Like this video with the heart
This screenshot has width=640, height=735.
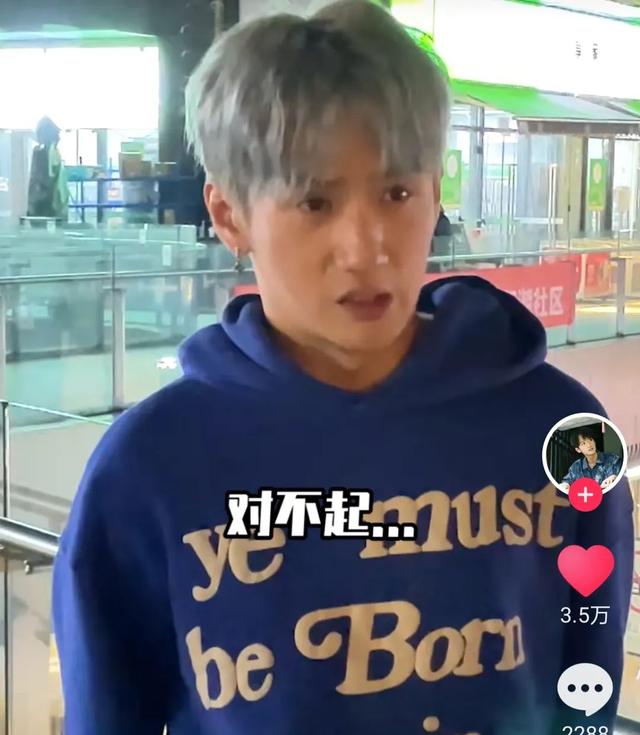[x=585, y=569]
